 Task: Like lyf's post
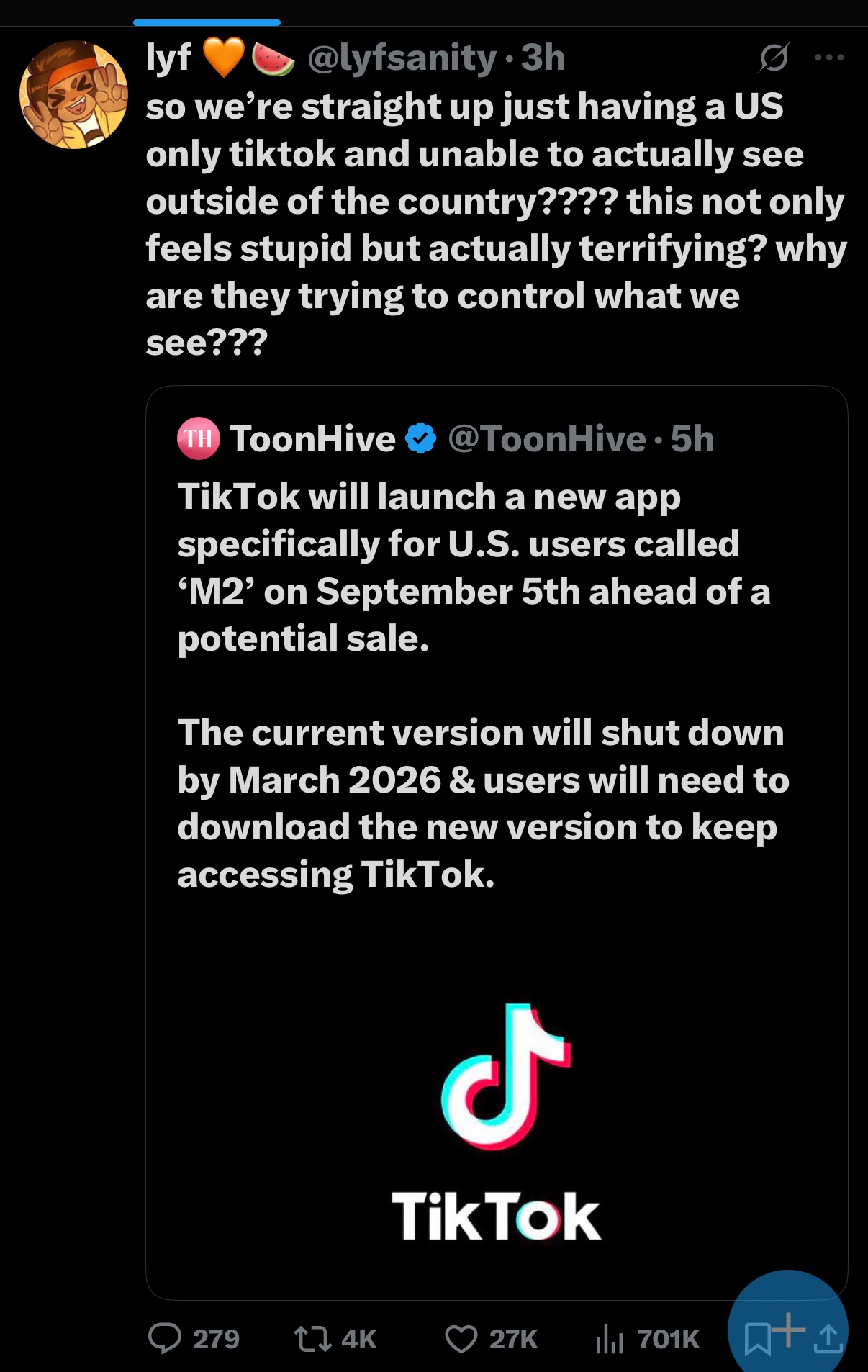461,1339
